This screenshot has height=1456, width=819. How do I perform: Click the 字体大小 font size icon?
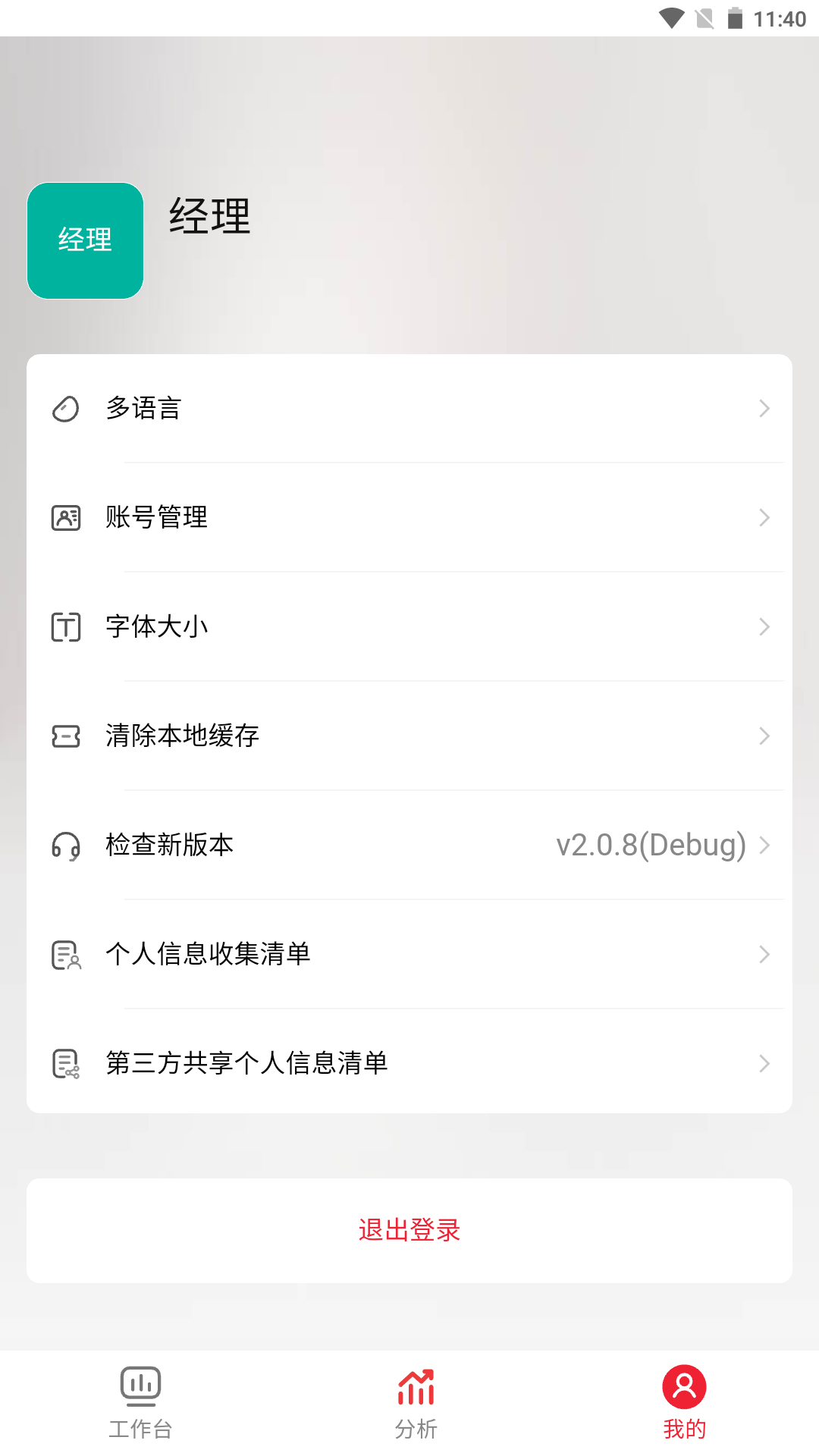[65, 627]
